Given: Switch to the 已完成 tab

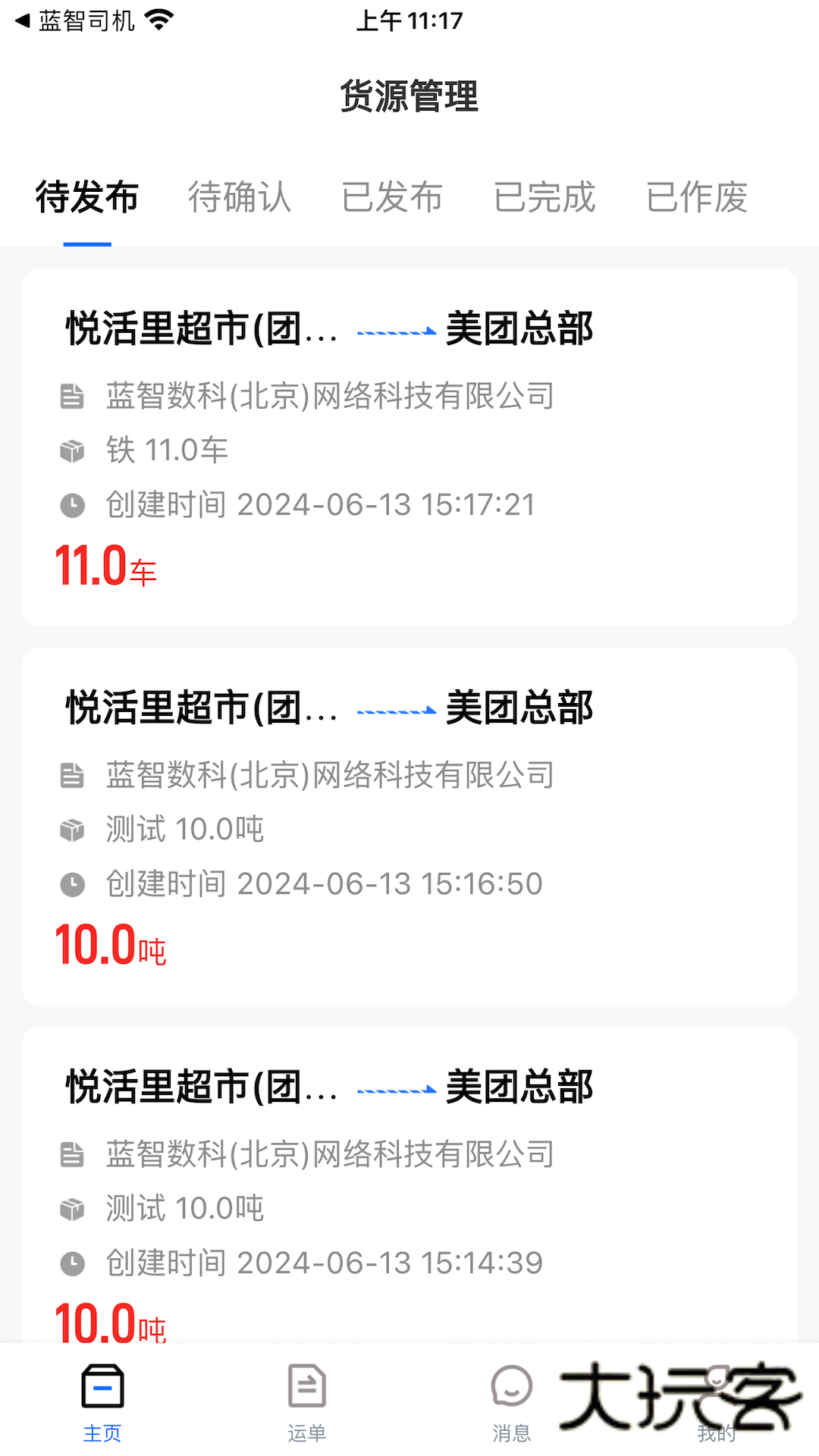Looking at the screenshot, I should [544, 197].
